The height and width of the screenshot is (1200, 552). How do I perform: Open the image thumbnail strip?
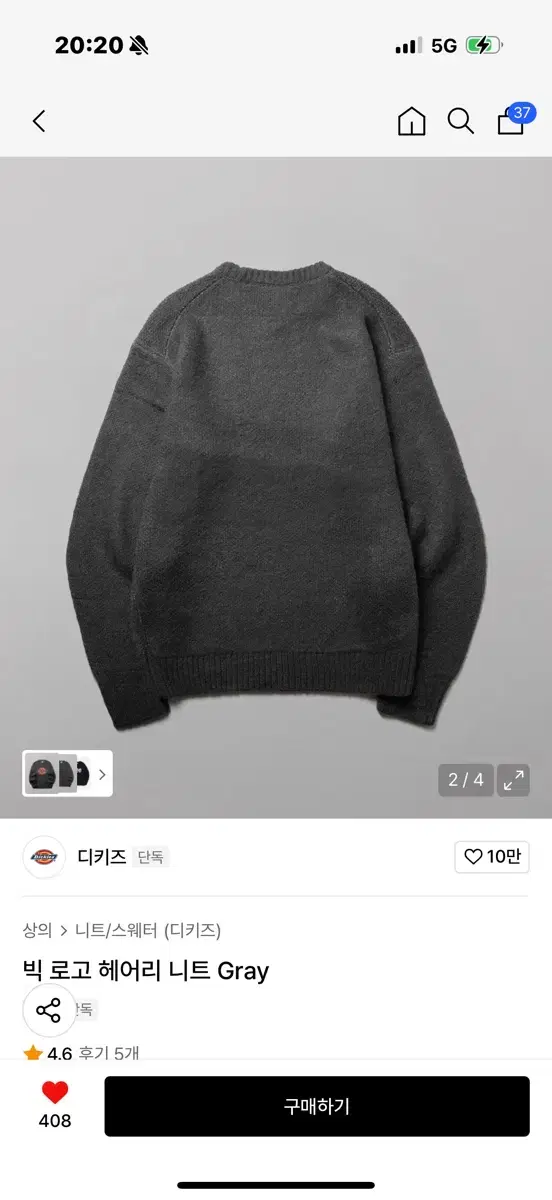point(68,774)
